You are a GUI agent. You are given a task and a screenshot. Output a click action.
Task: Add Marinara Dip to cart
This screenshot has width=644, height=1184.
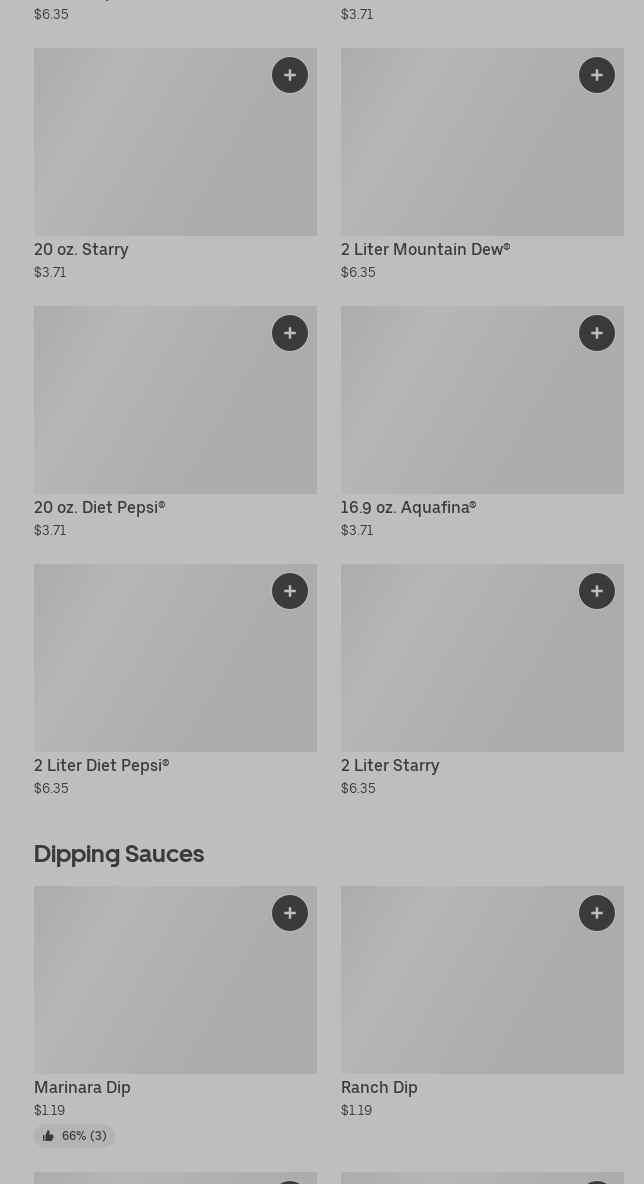290,913
